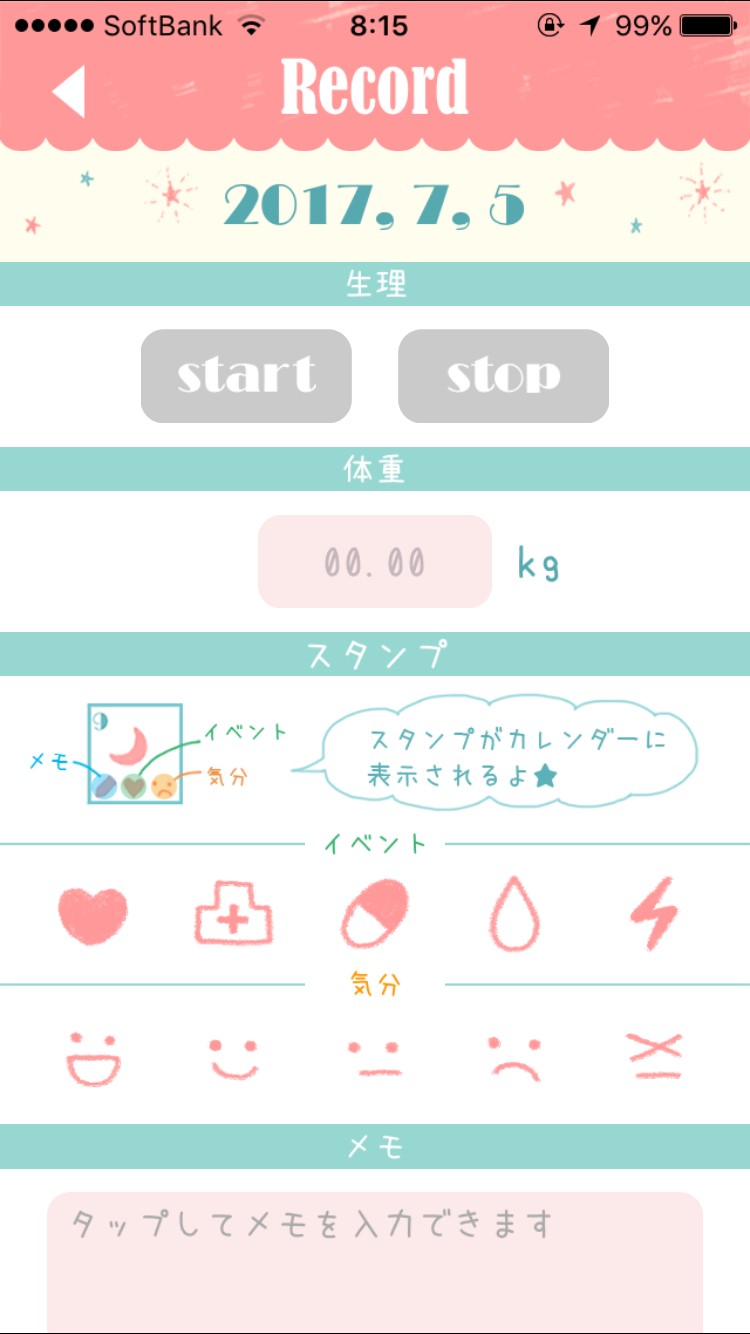Go back using the white arrow
Screen dimensions: 750x1334
click(68, 92)
